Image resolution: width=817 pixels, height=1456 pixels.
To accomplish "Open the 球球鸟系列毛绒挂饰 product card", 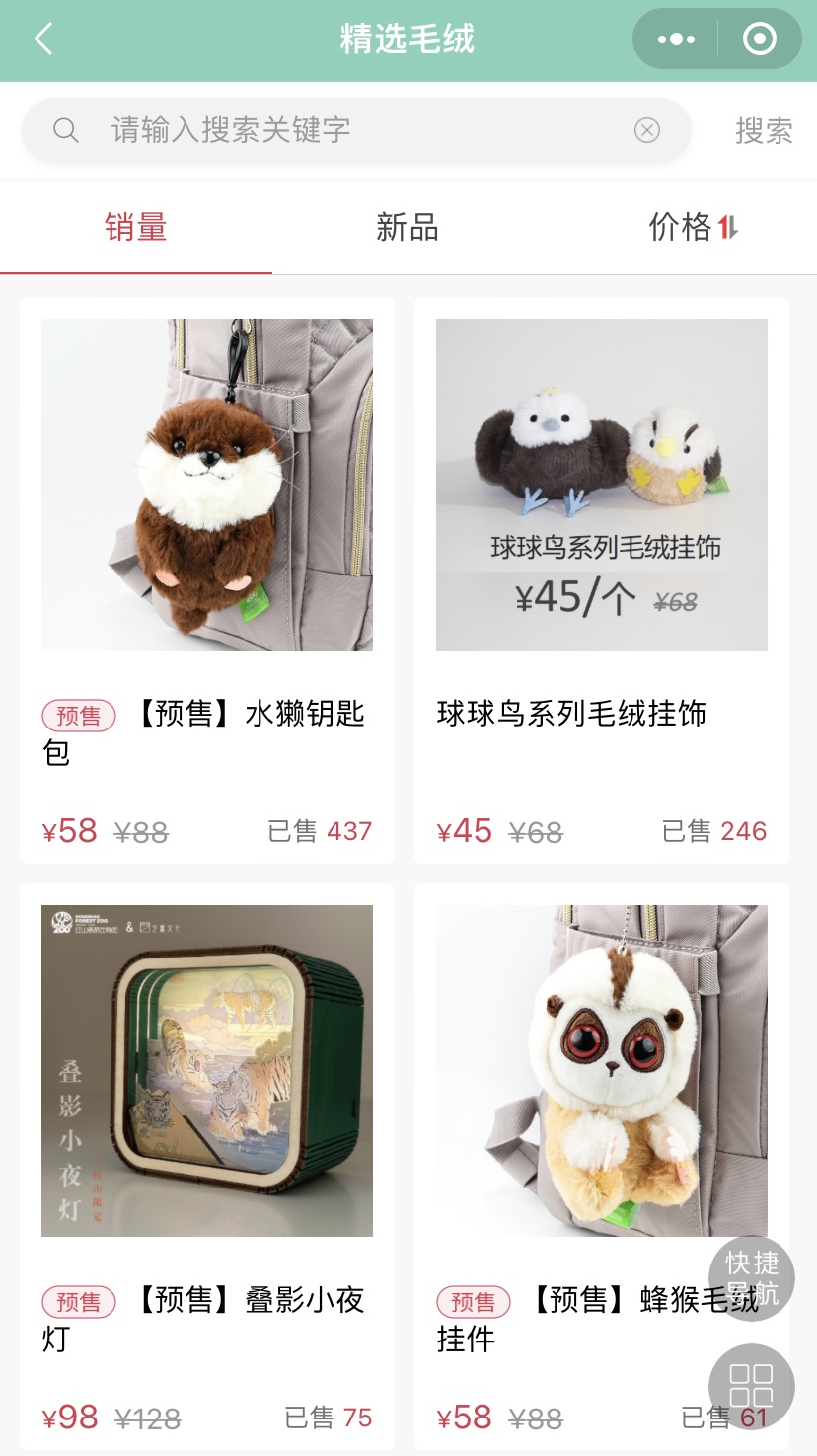I will point(602,553).
